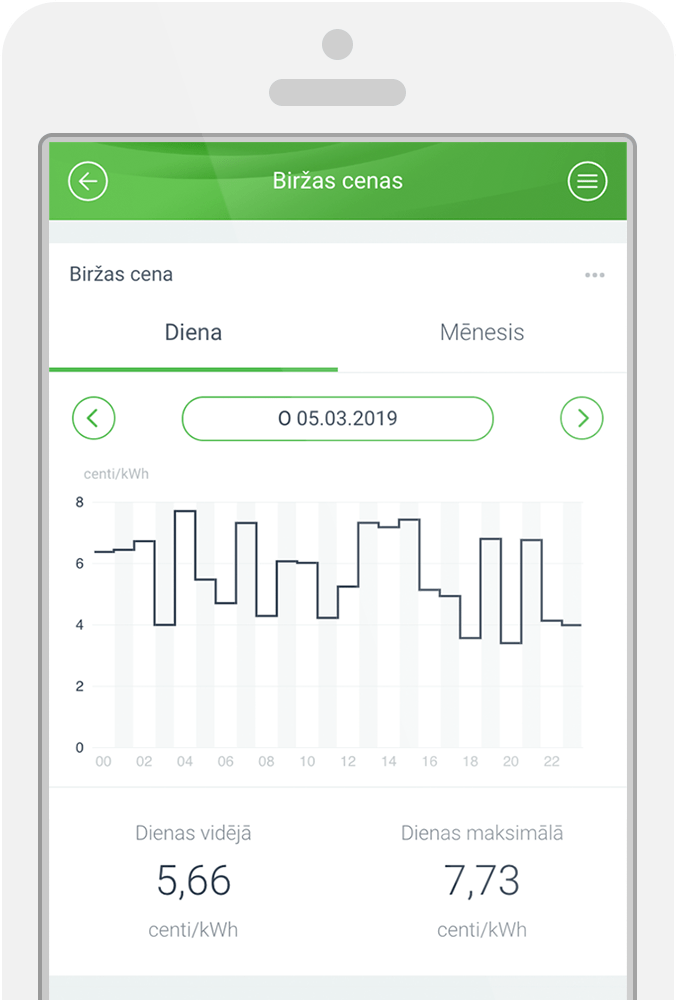The height and width of the screenshot is (1000, 676).
Task: Go to the next day
Action: pyautogui.click(x=582, y=418)
